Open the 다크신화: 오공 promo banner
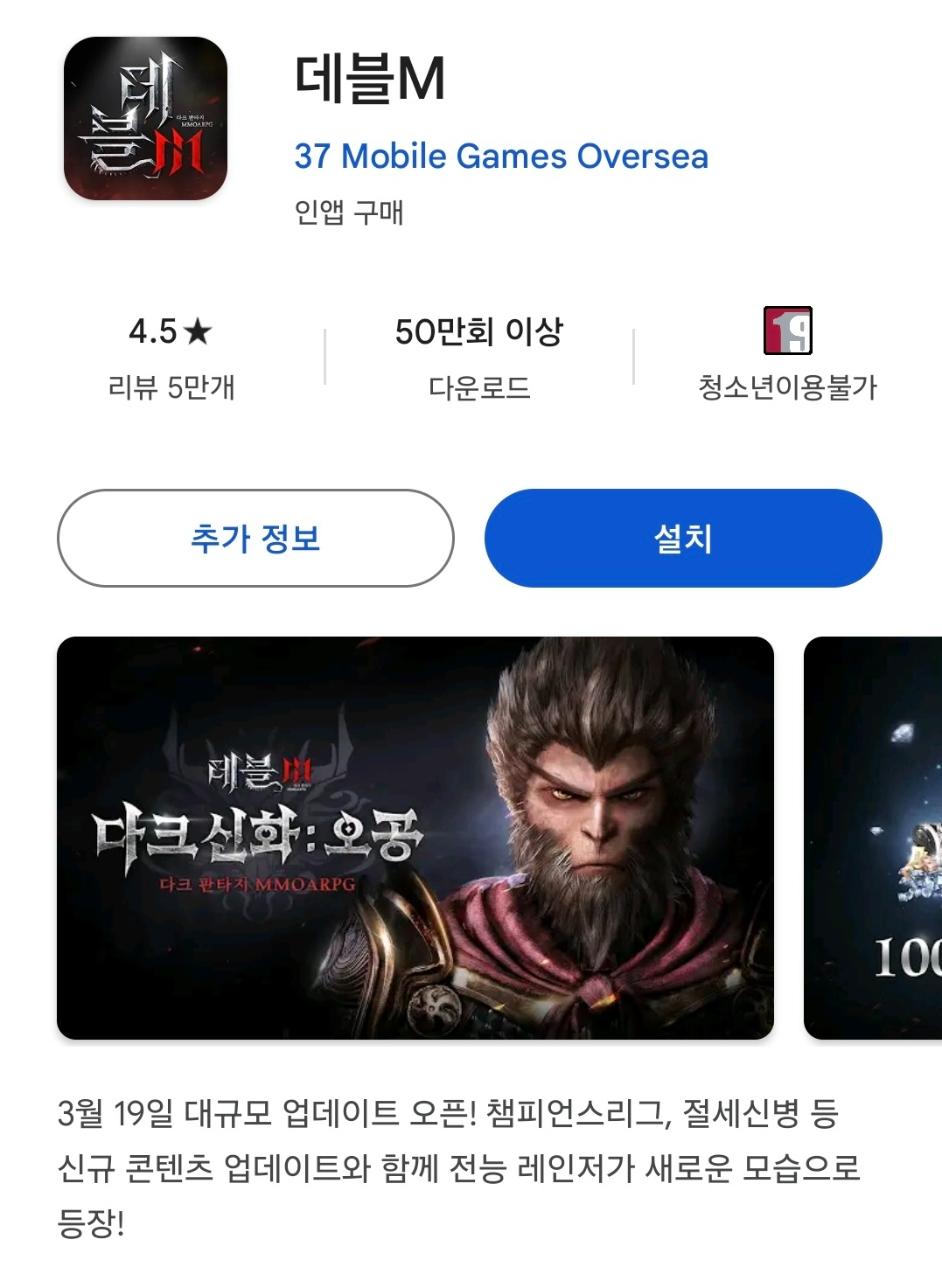This screenshot has height=1288, width=942. 415,838
